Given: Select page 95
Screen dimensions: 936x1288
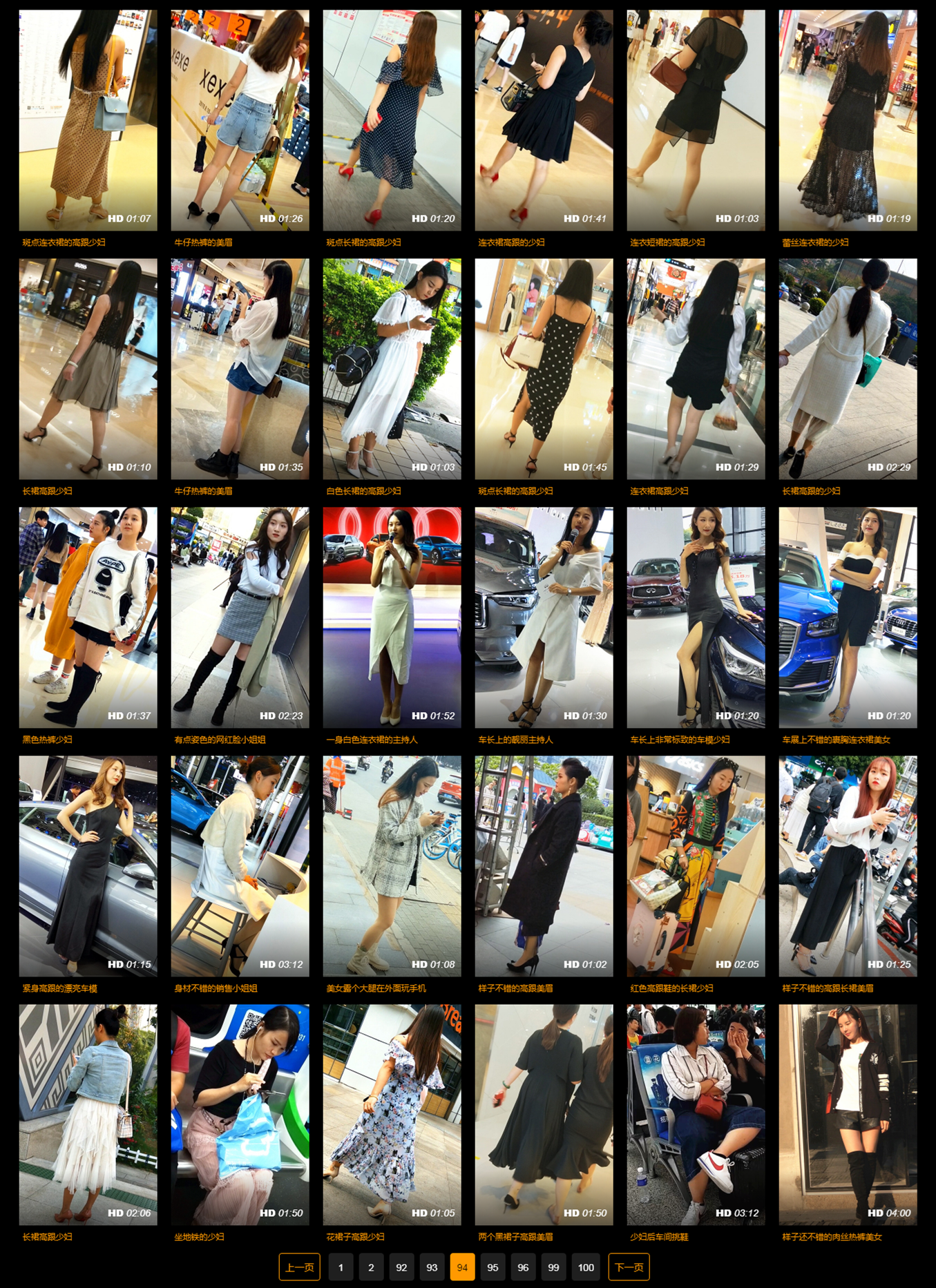Looking at the screenshot, I should point(493,1267).
